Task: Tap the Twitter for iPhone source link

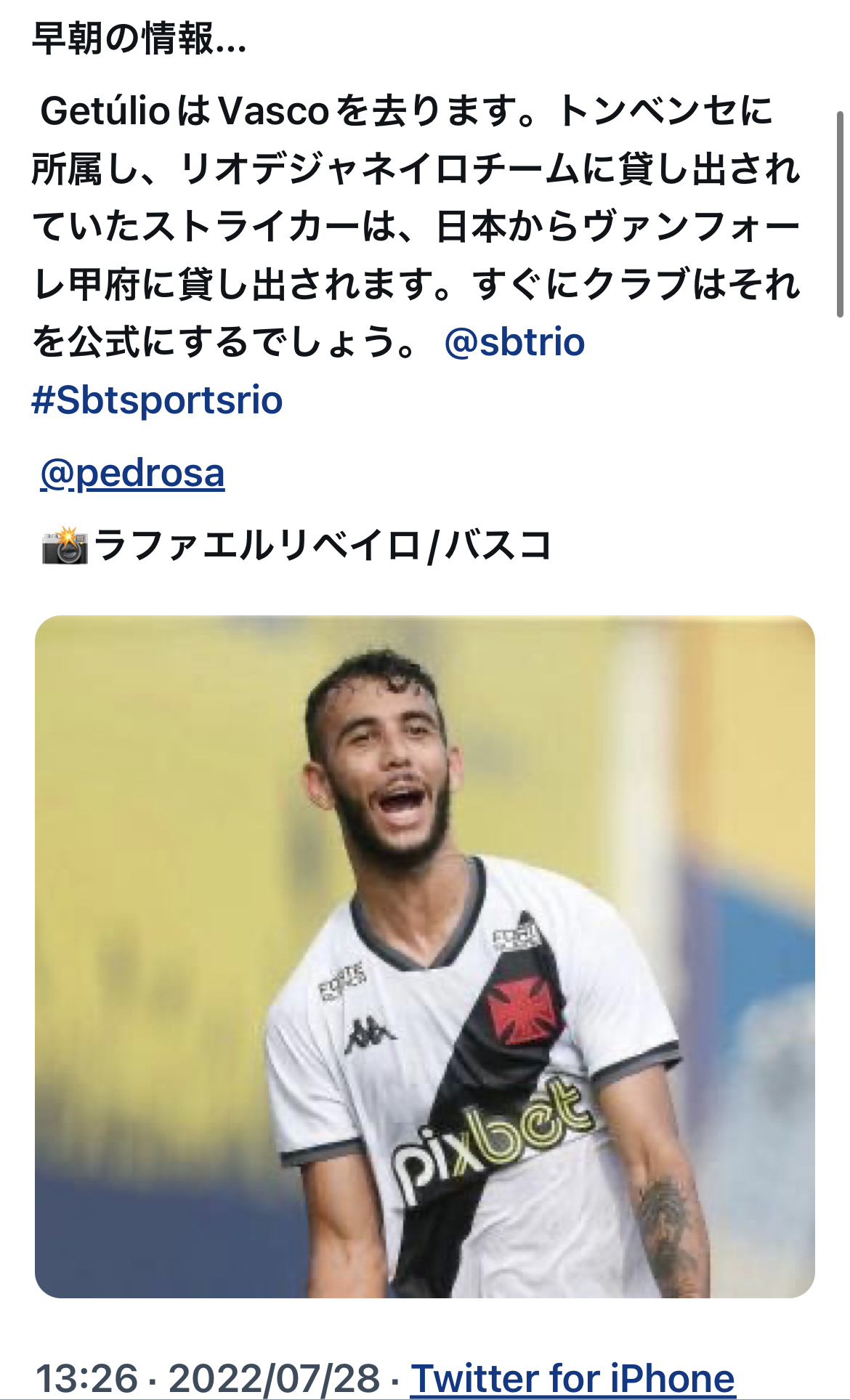Action: [x=572, y=1377]
